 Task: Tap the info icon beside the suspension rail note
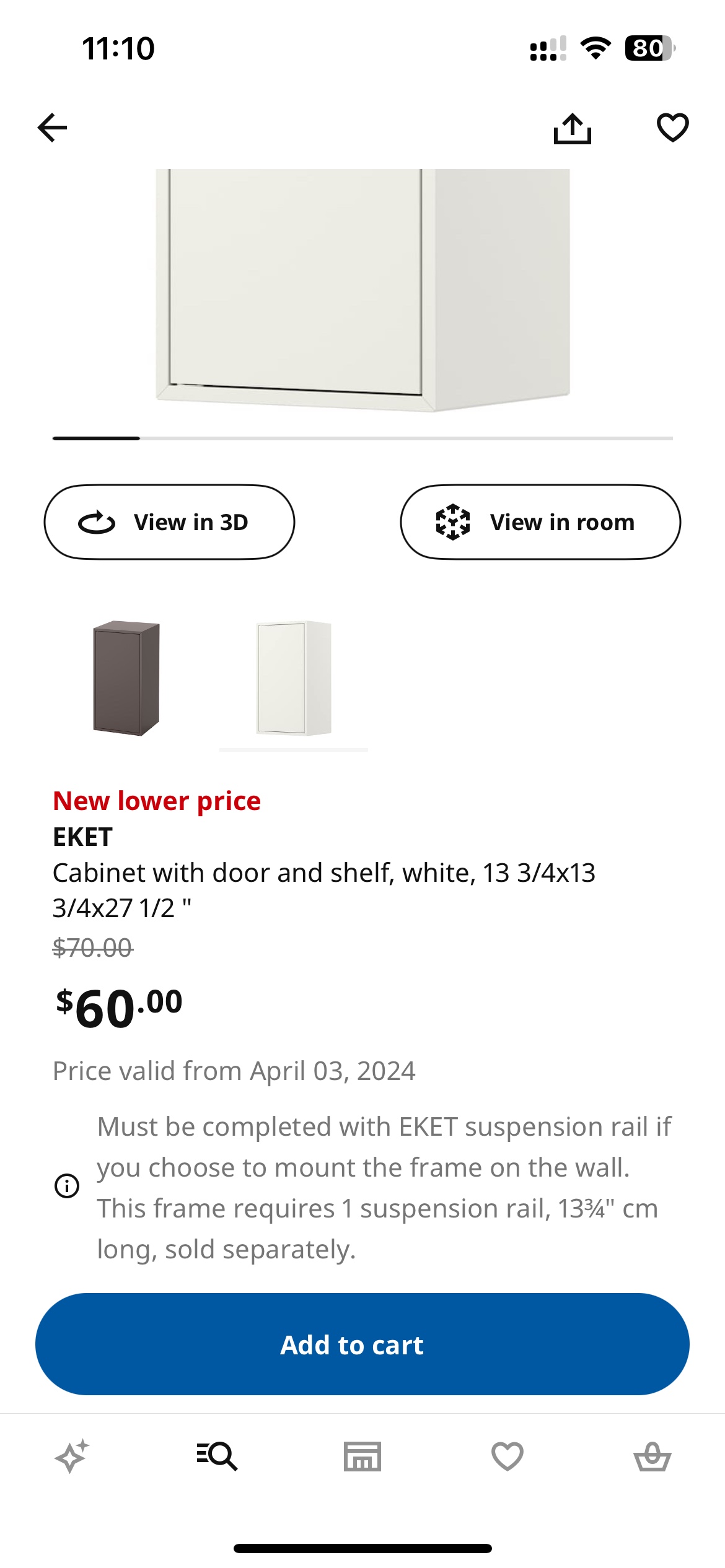tap(67, 1186)
